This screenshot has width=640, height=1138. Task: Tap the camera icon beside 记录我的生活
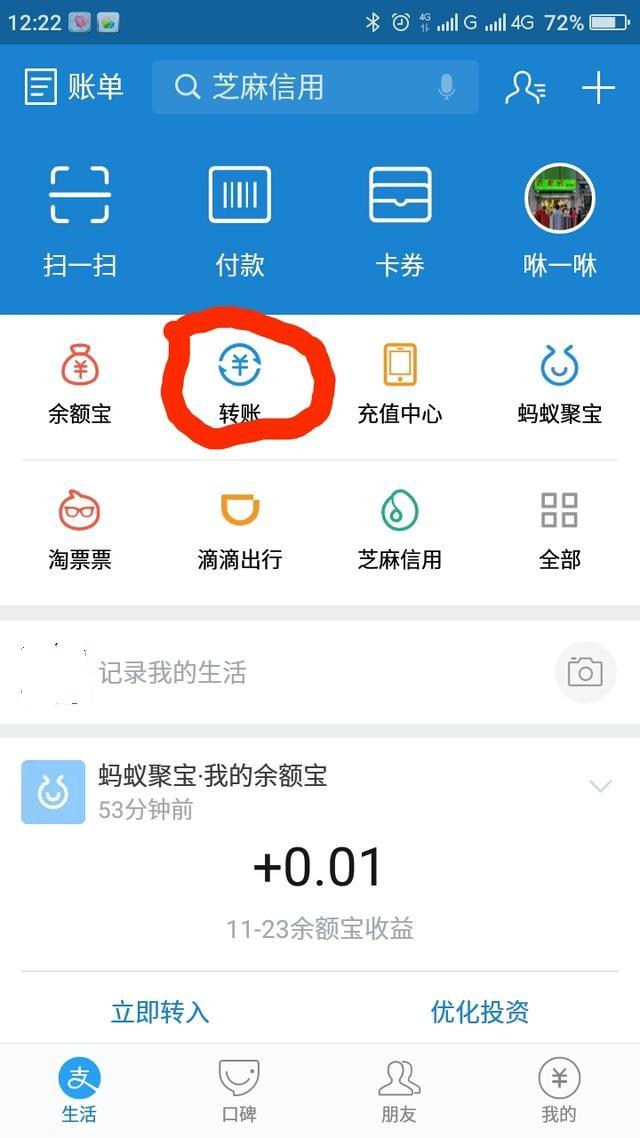click(x=585, y=672)
